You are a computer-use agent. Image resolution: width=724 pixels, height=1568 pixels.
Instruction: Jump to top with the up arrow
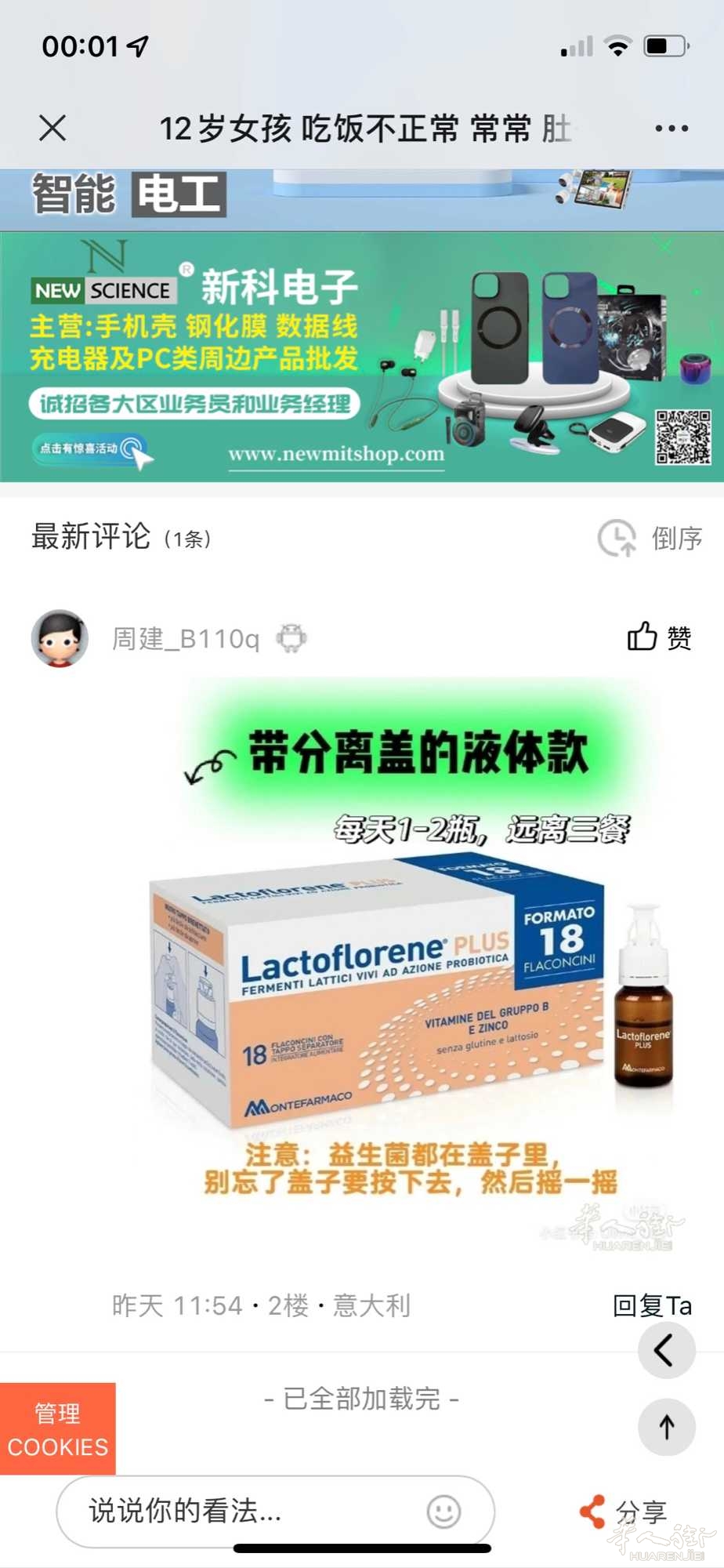click(666, 1427)
